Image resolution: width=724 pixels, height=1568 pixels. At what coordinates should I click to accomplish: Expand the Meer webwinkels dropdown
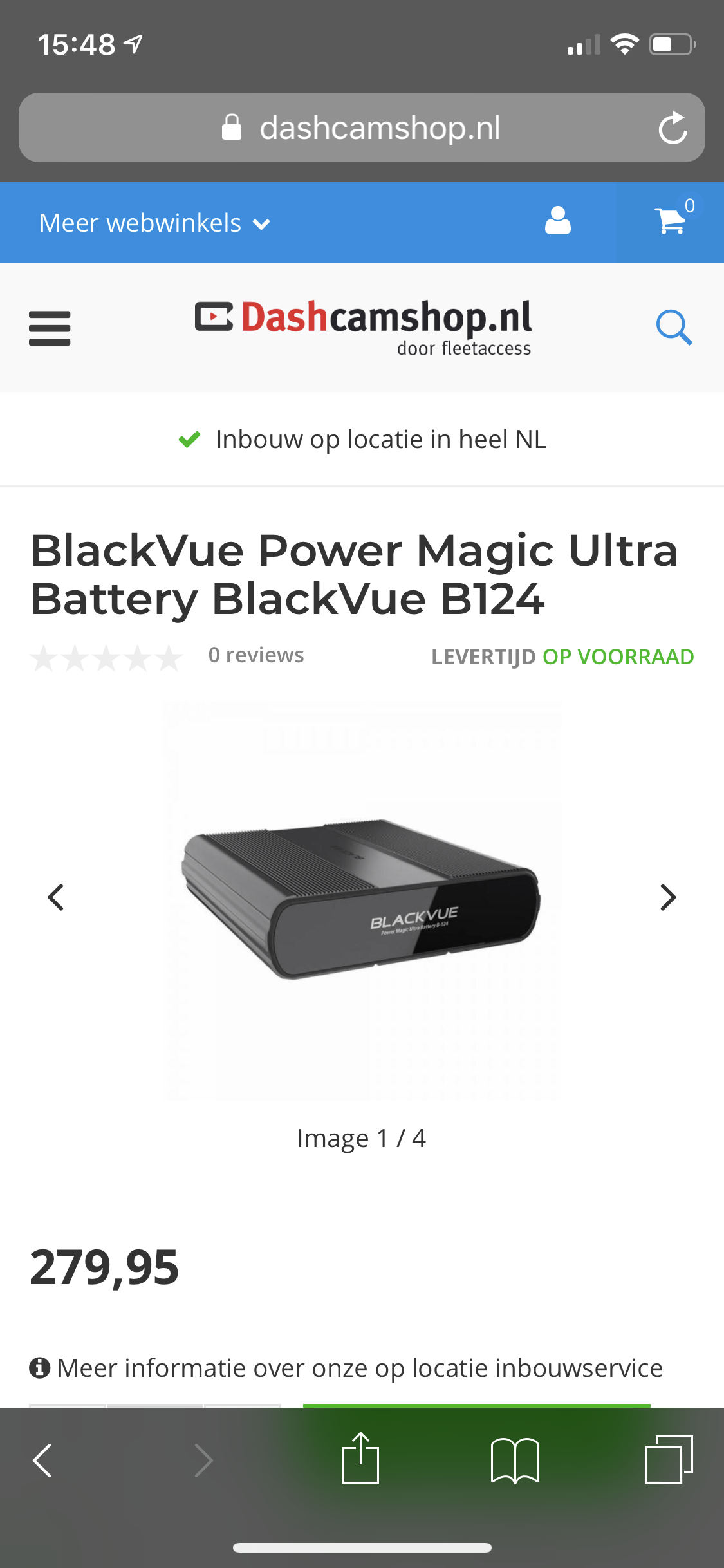click(154, 223)
